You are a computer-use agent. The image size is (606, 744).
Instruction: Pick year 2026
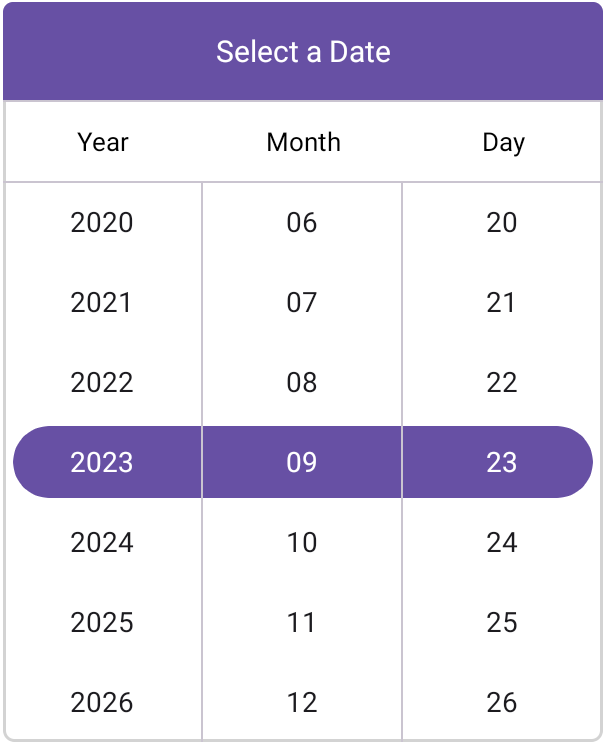click(102, 702)
